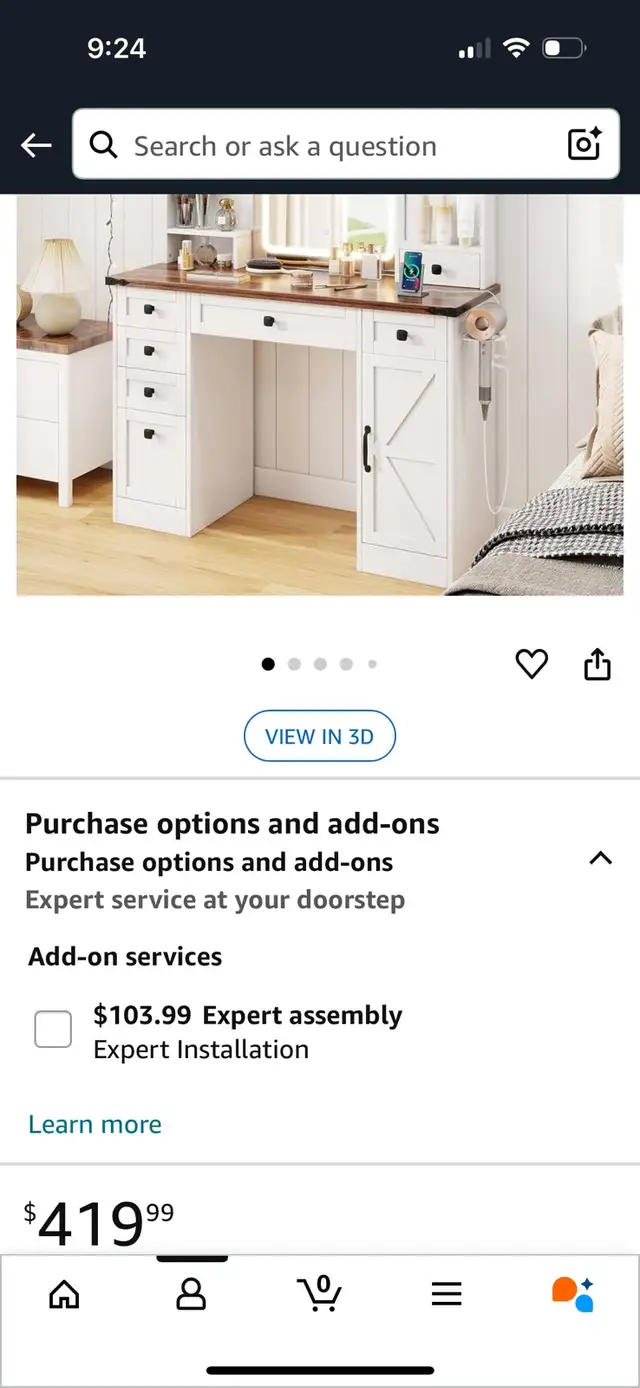640x1388 pixels.
Task: Open the Rufus AI assistant tab
Action: [573, 1294]
